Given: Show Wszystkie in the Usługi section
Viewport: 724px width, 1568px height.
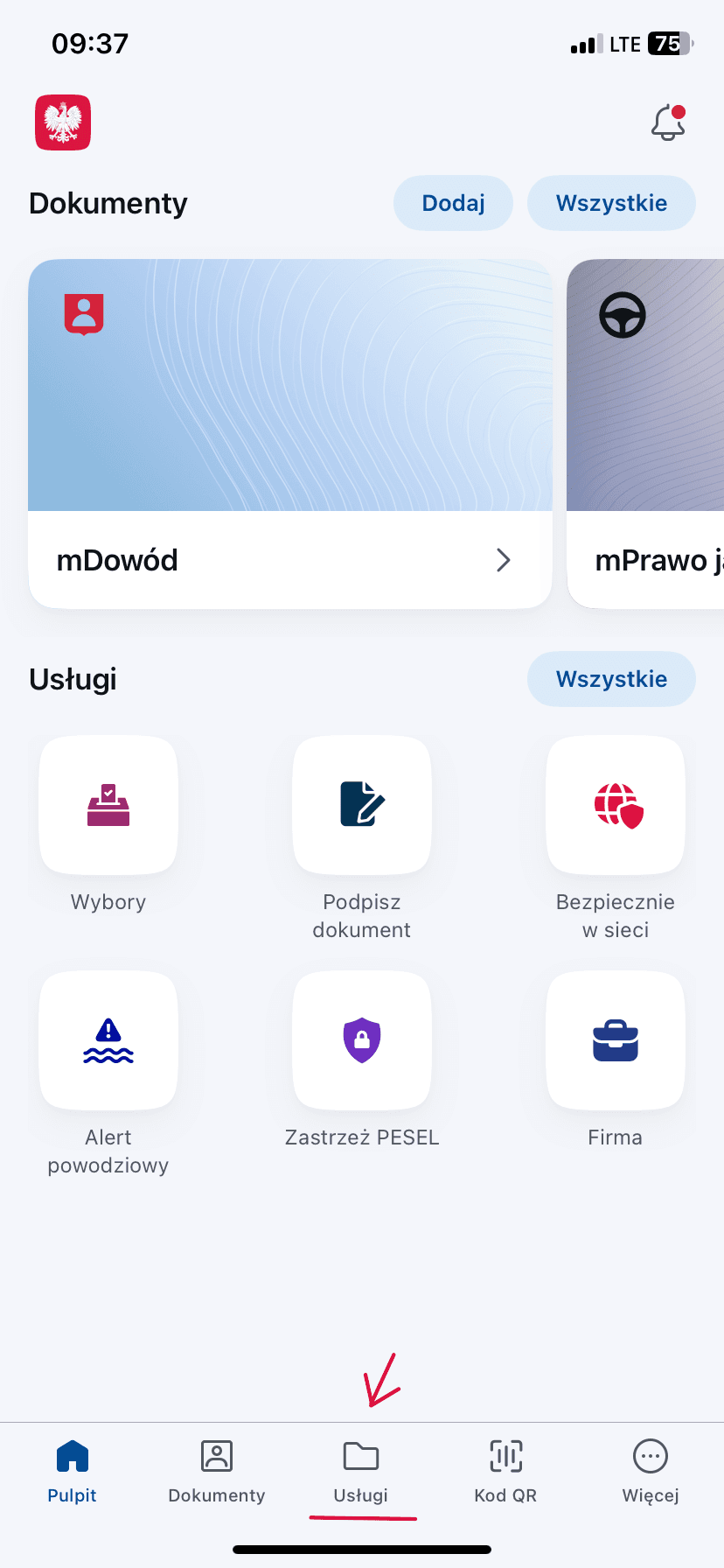Looking at the screenshot, I should pyautogui.click(x=611, y=679).
